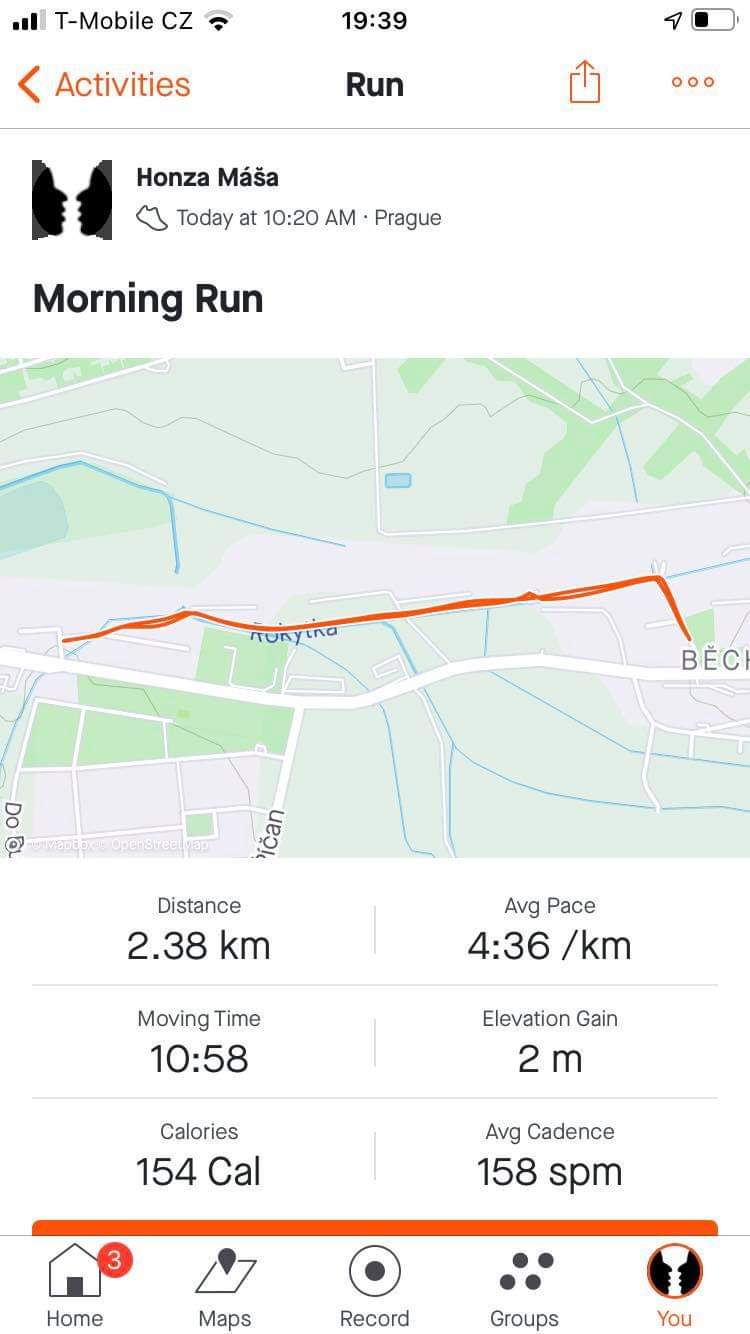750x1334 pixels.
Task: Open Honza Máša's profile picture
Action: pyautogui.click(x=72, y=198)
